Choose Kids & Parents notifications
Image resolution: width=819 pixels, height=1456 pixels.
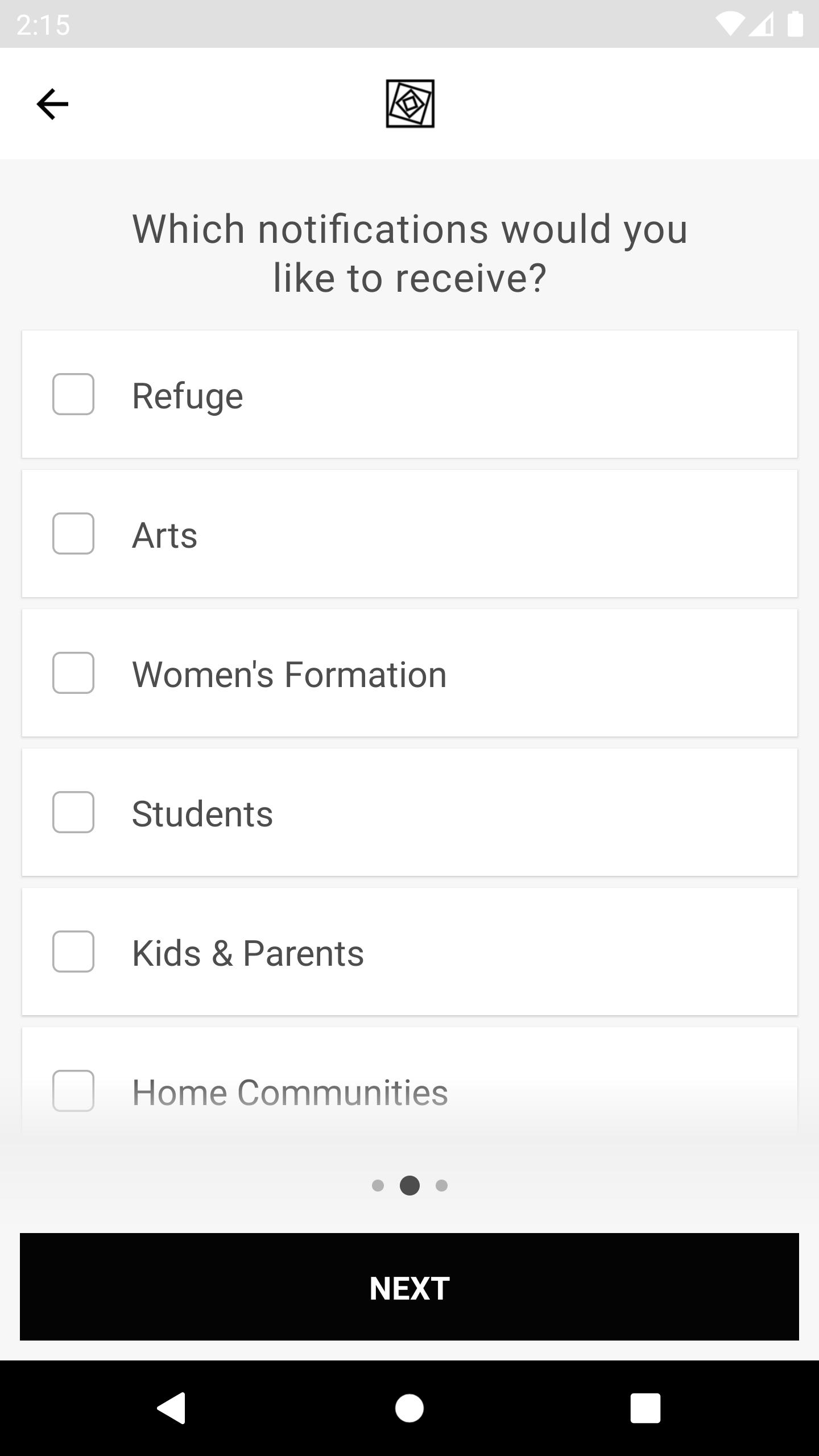(73, 952)
